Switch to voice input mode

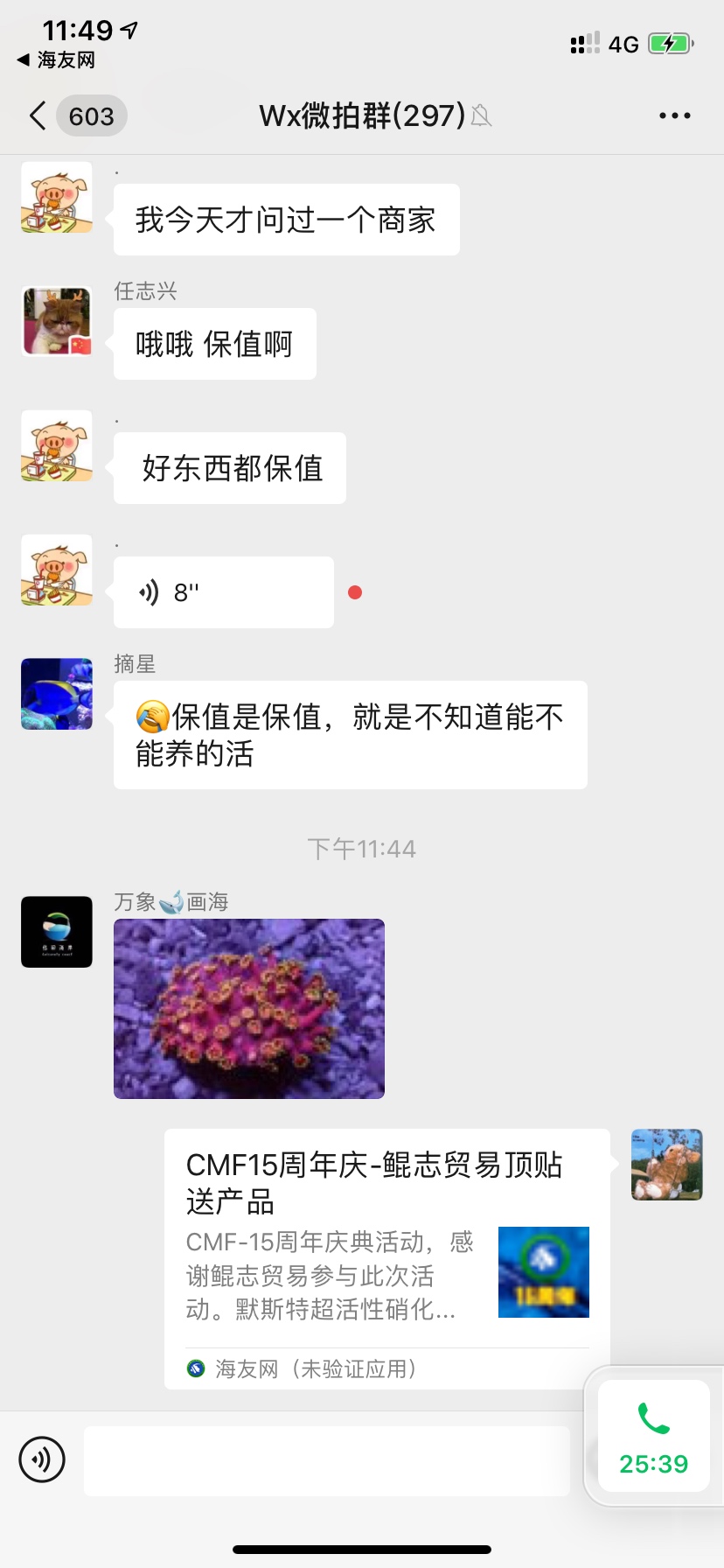pyautogui.click(x=42, y=1459)
